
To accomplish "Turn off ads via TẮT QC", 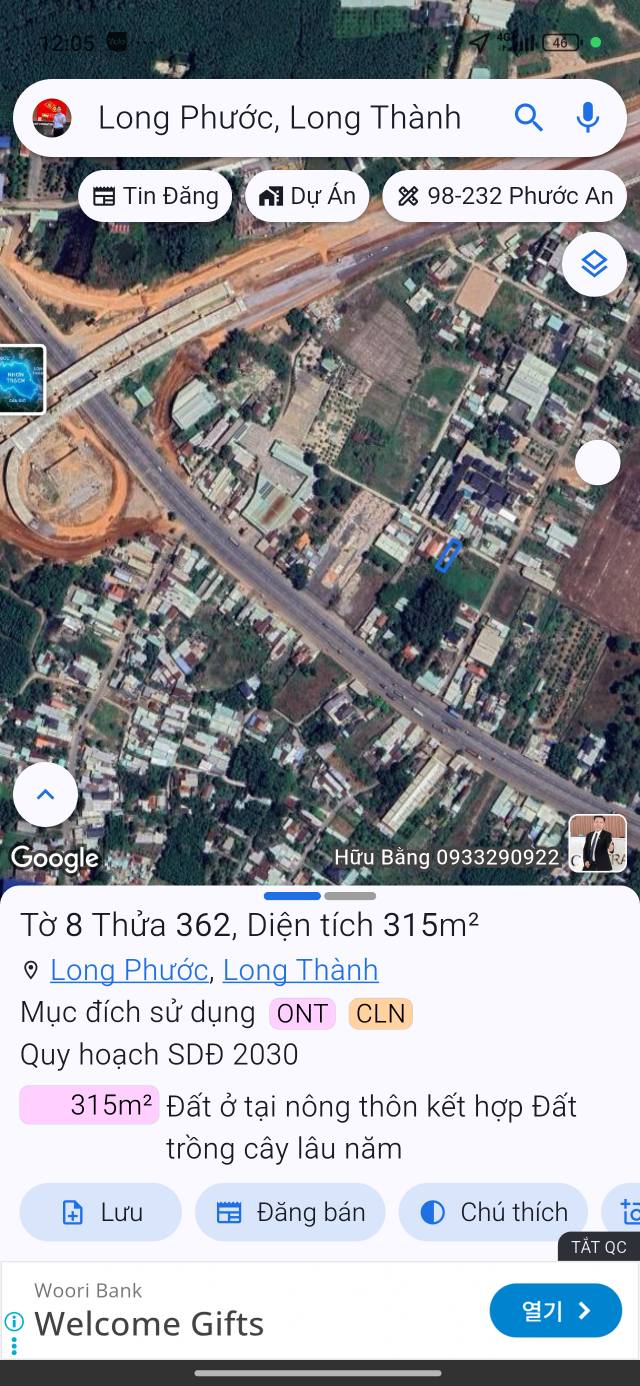I will pyautogui.click(x=598, y=1247).
